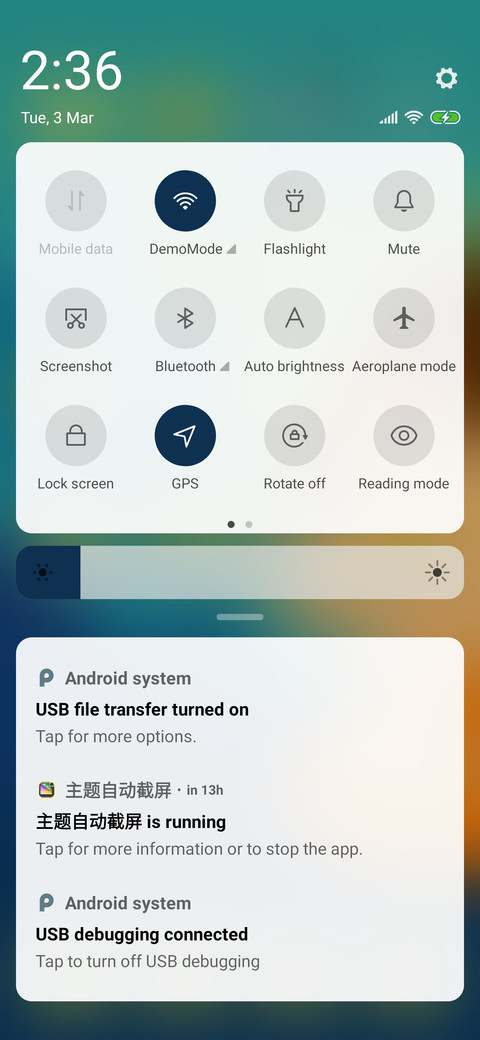Toggle the Rotate off tile
This screenshot has width=480, height=1040.
294,436
